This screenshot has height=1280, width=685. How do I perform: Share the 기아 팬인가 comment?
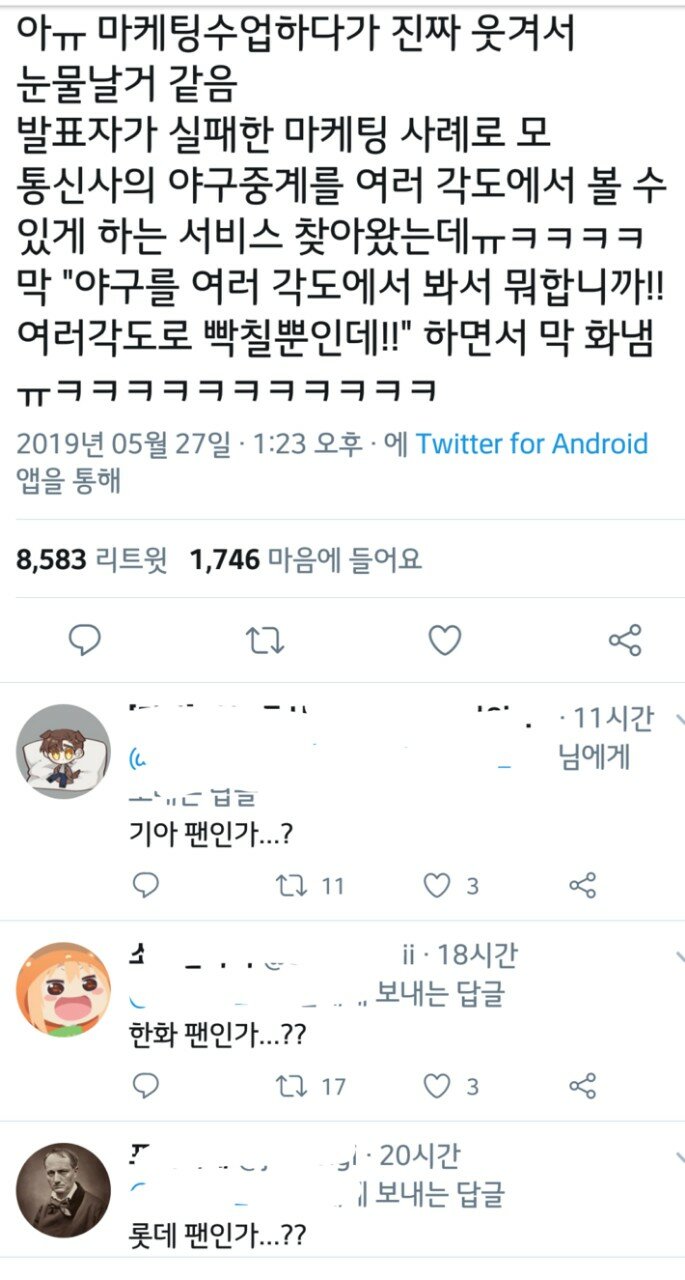click(582, 885)
